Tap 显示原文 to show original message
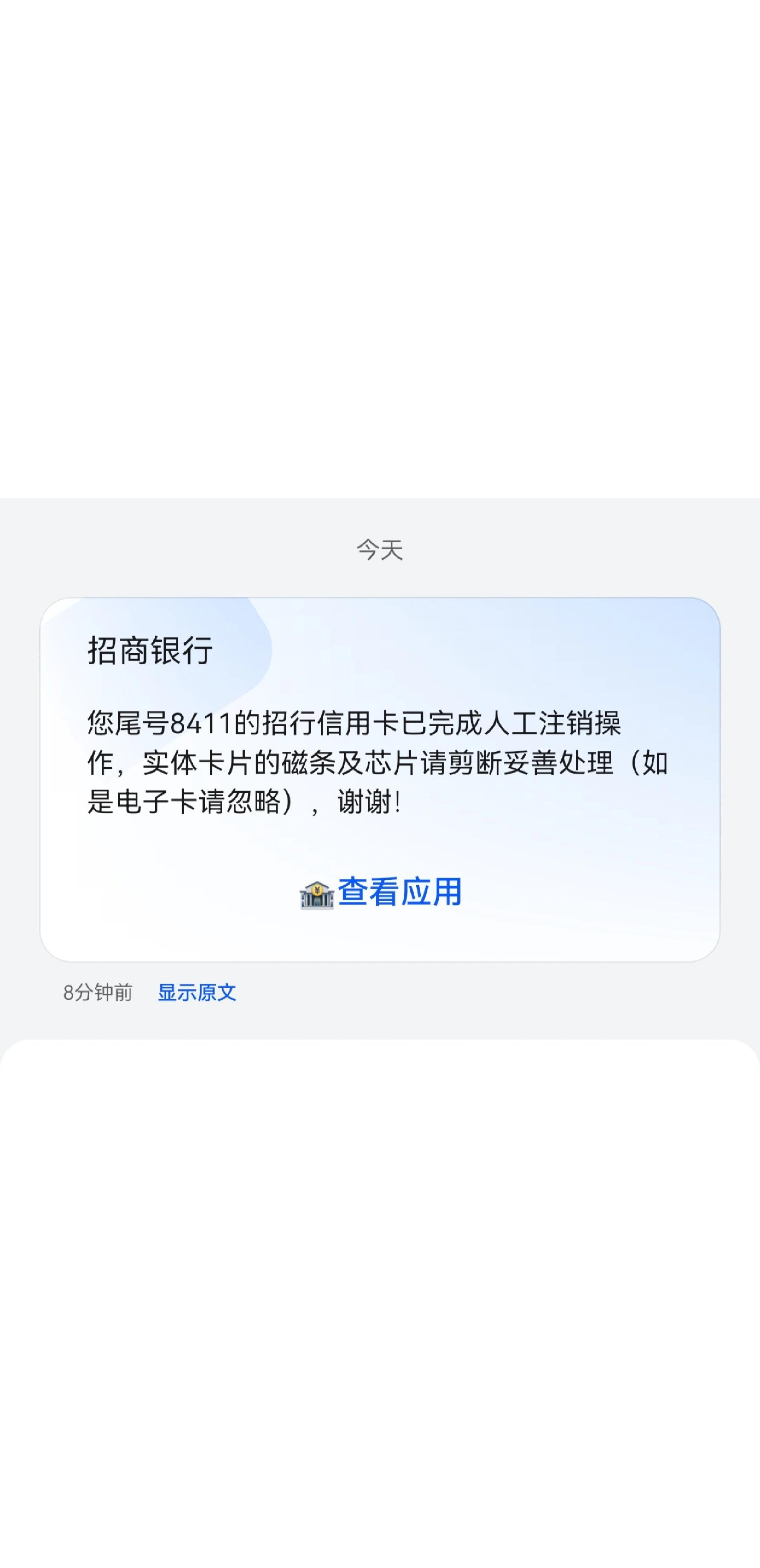 point(197,993)
